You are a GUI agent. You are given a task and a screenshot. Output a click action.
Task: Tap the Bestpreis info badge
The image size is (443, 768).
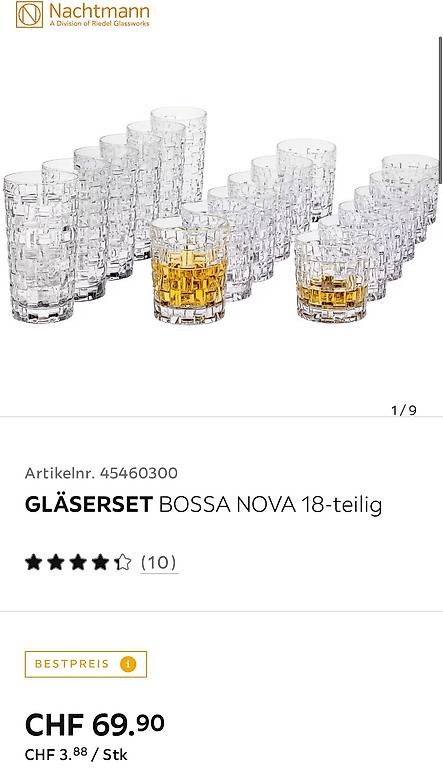pos(86,664)
